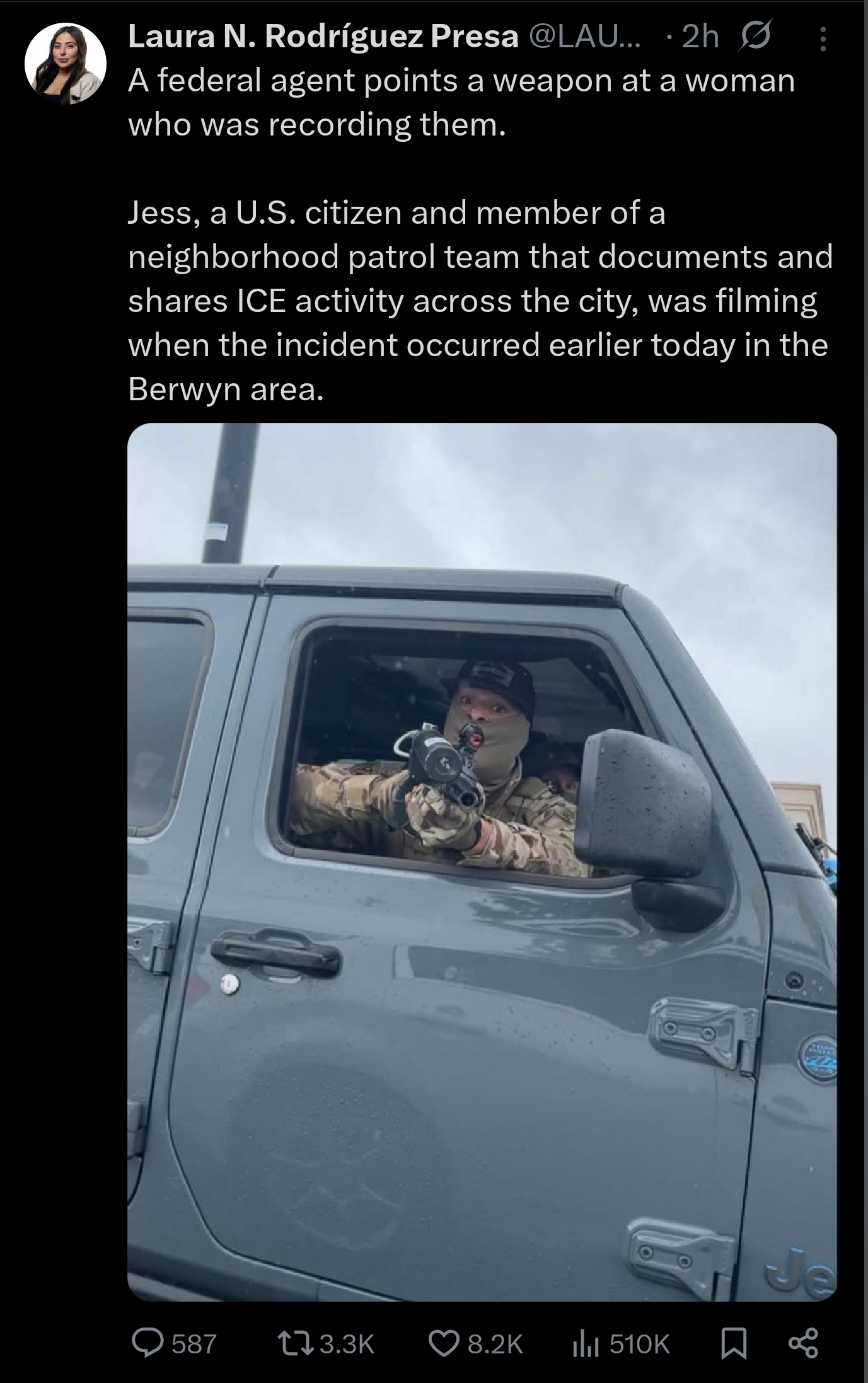This screenshot has width=868, height=1383.
Task: Open the post's three-dot overflow menu
Action: click(823, 39)
